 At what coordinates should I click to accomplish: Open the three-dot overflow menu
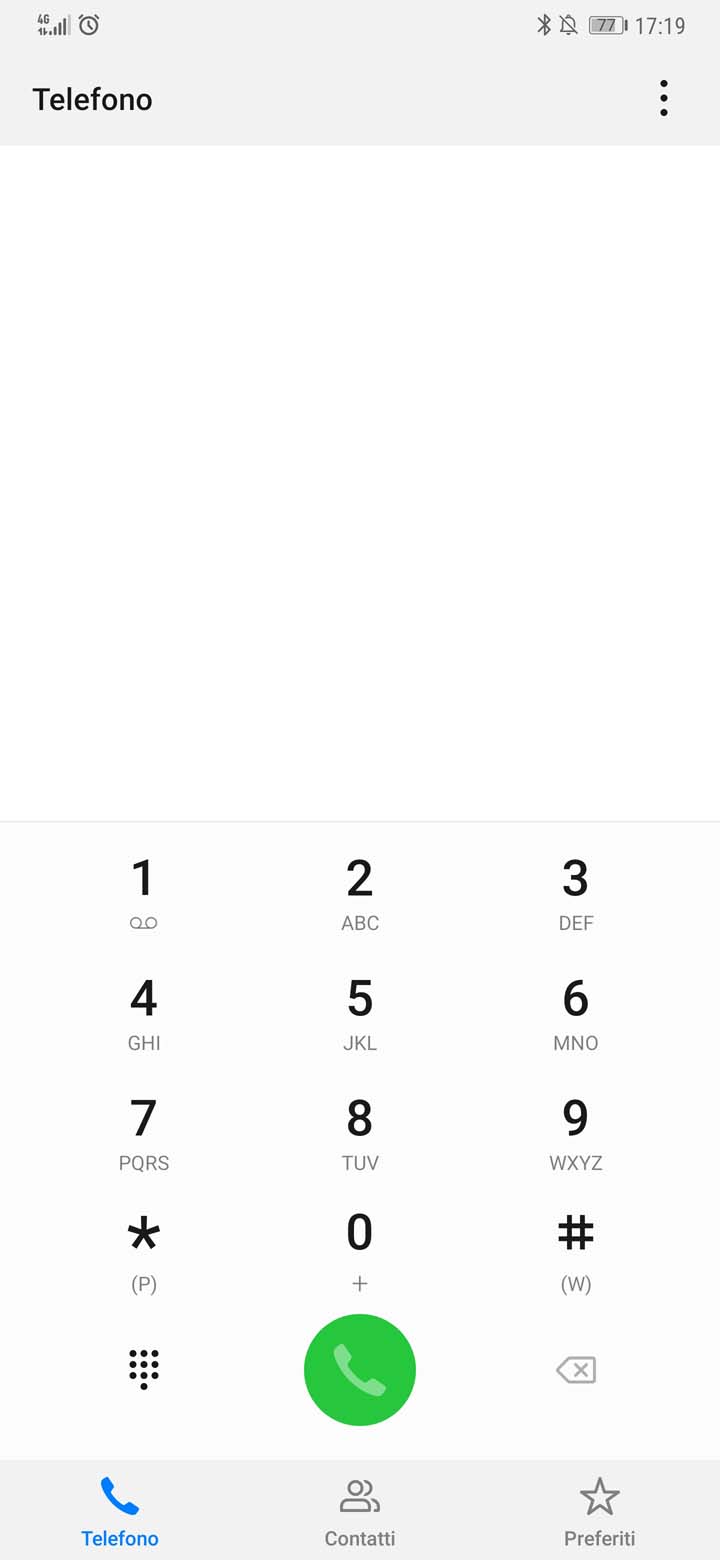coord(663,99)
